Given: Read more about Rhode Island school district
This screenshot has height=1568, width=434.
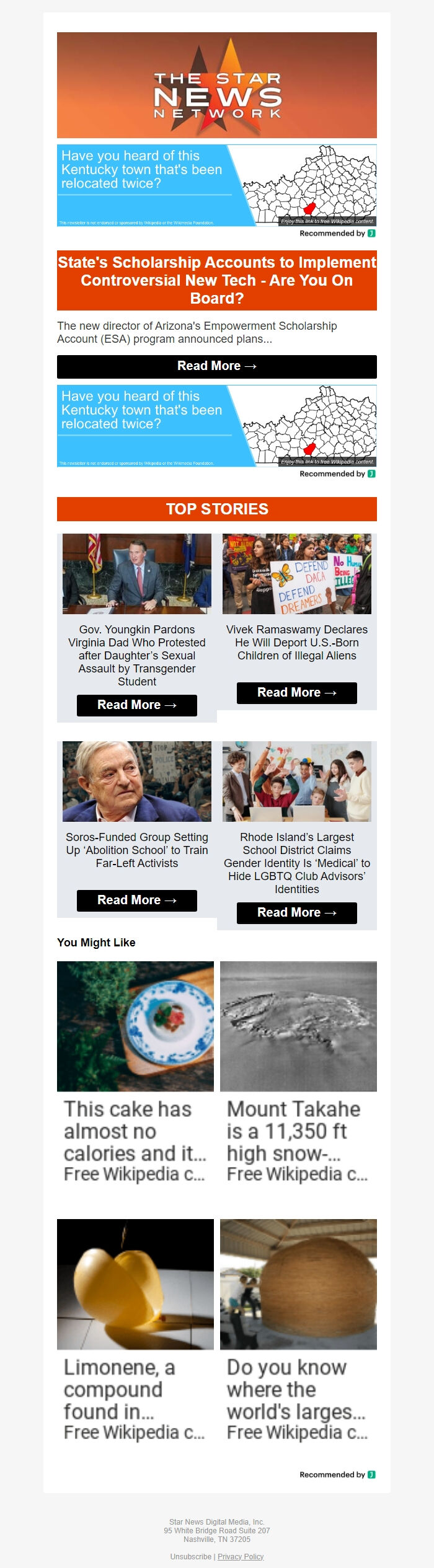Looking at the screenshot, I should (296, 913).
